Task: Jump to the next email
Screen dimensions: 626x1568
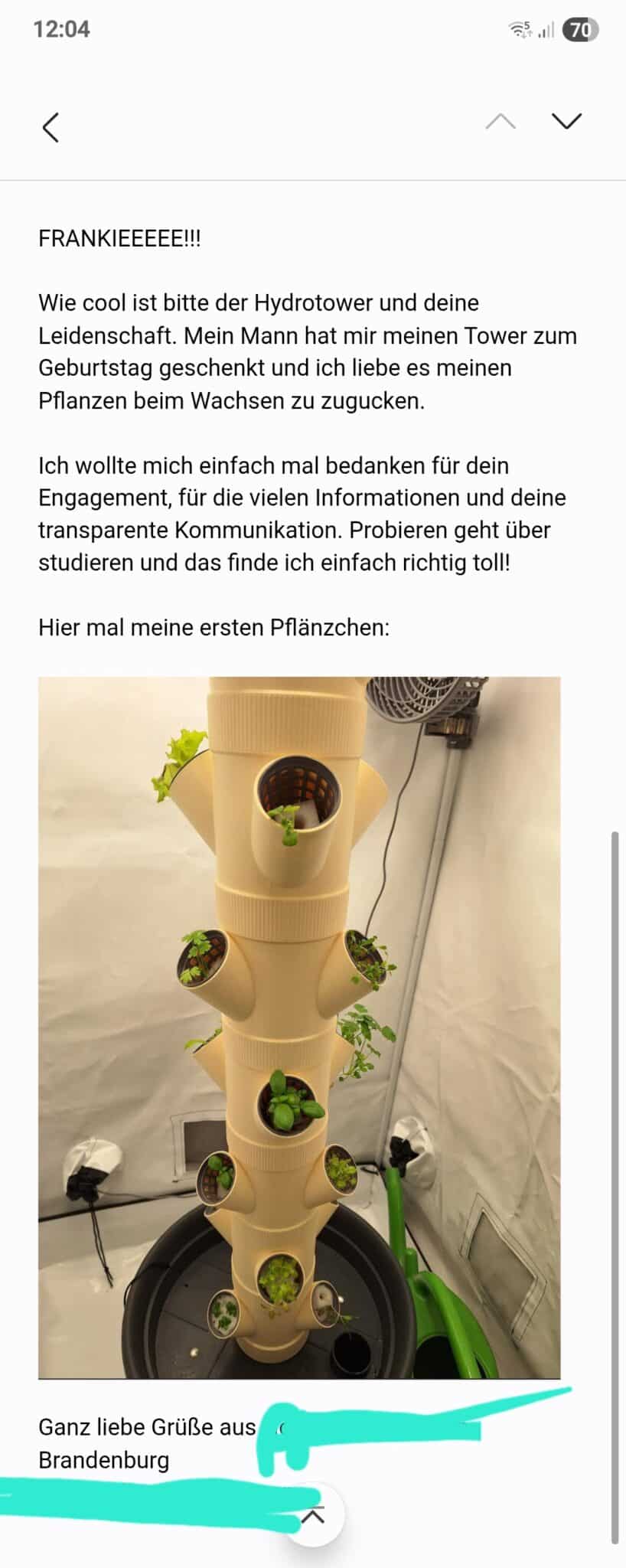Action: coord(566,122)
